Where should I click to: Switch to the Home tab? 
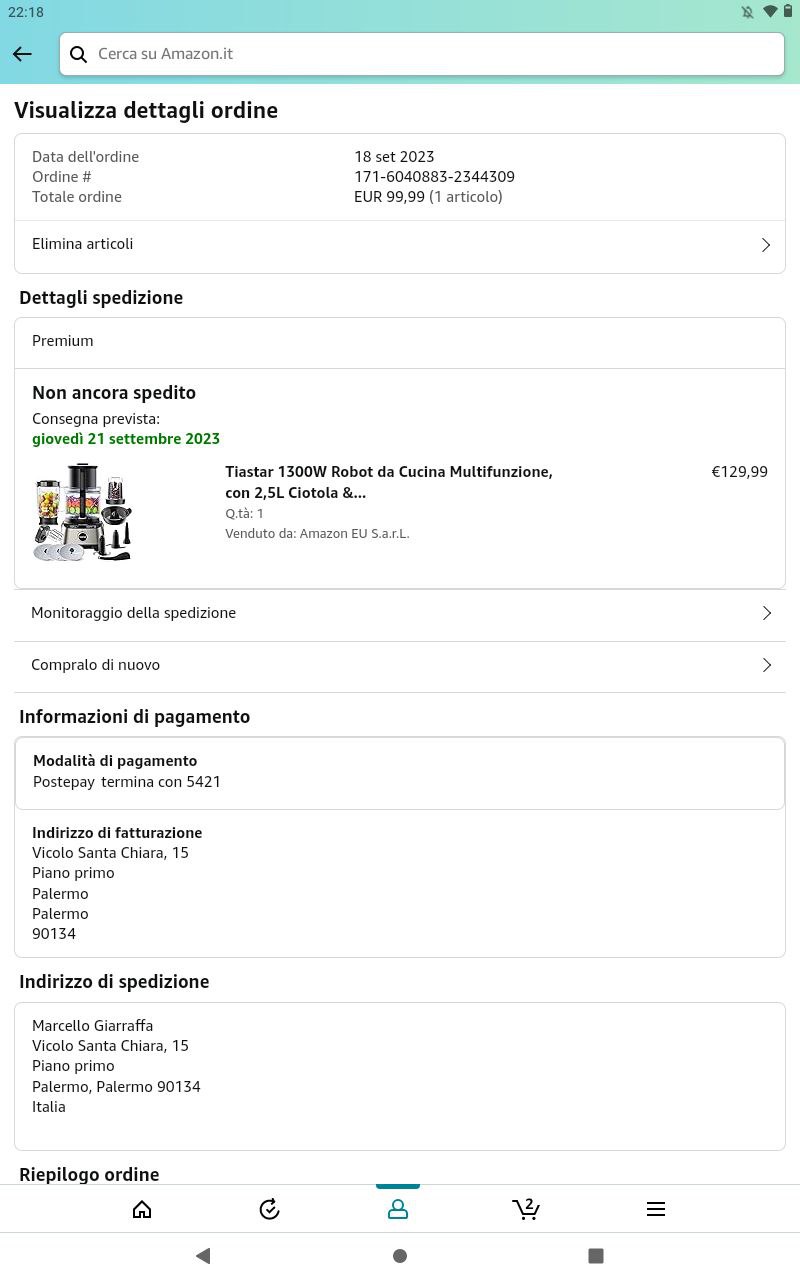(x=142, y=1209)
